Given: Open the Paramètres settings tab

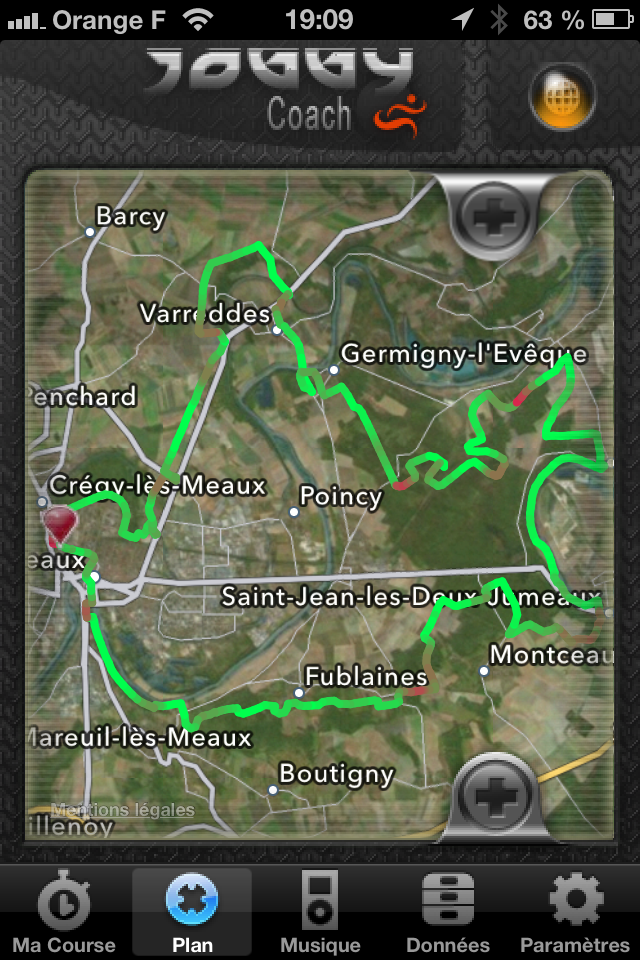Looking at the screenshot, I should [x=575, y=912].
